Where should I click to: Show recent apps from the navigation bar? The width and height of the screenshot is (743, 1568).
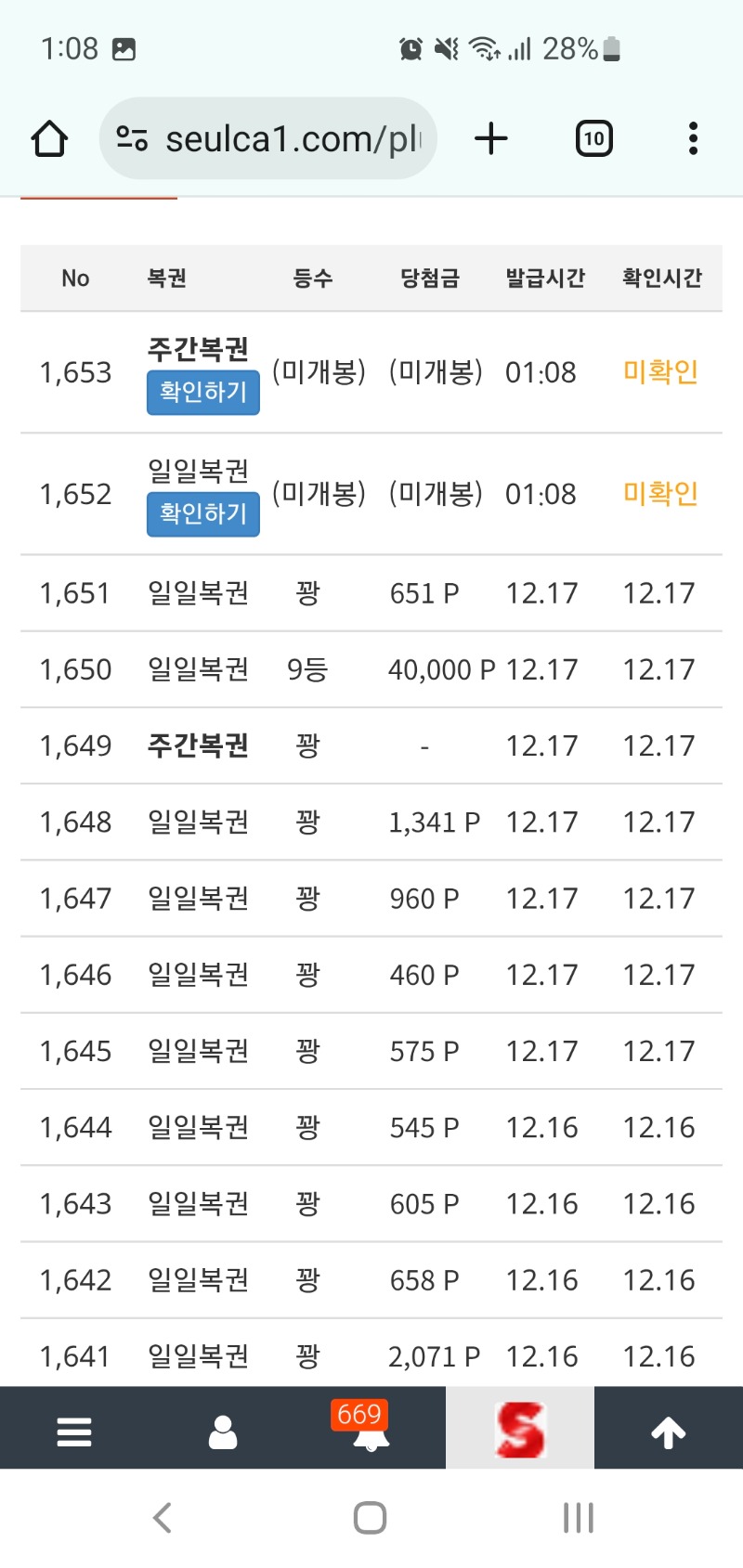[578, 1518]
